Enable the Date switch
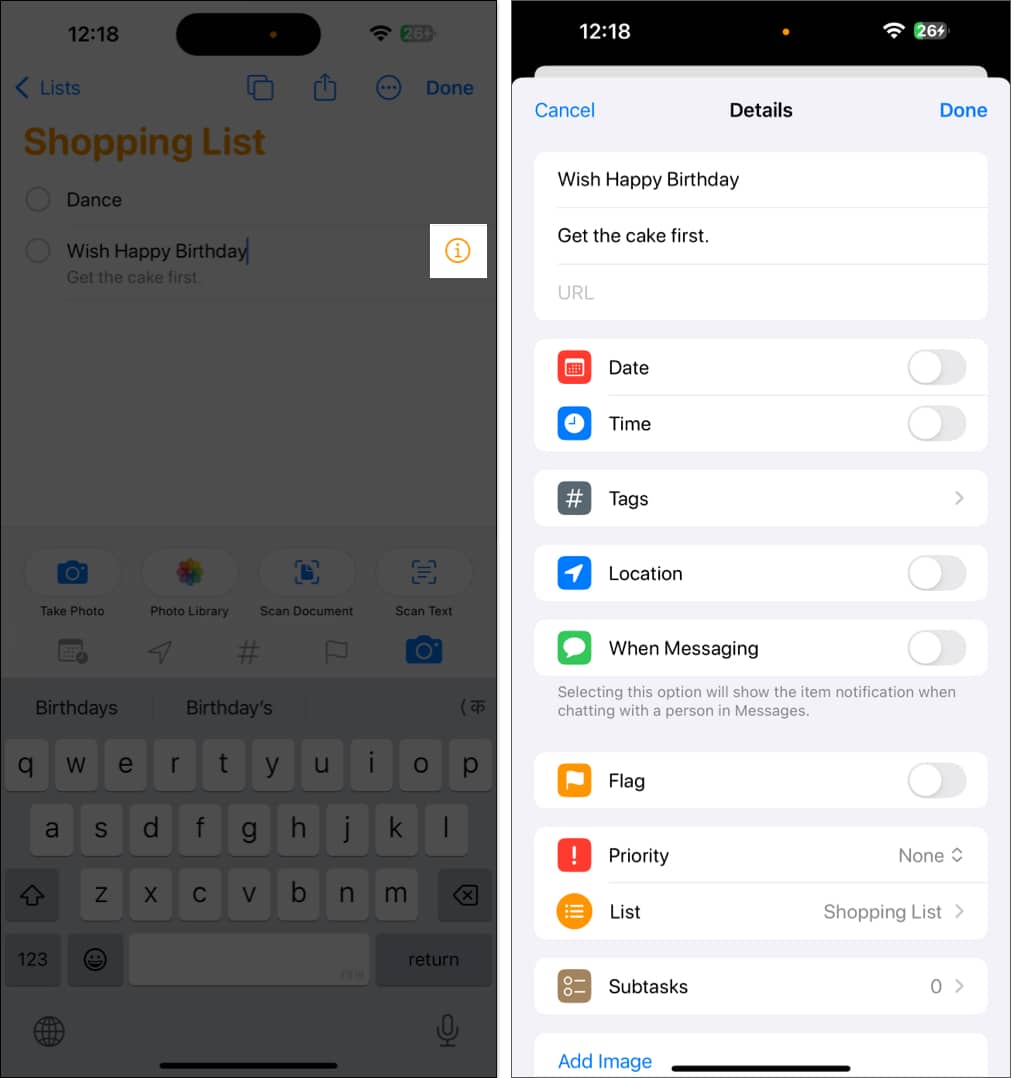Viewport: 1011px width, 1078px height. tap(936, 367)
